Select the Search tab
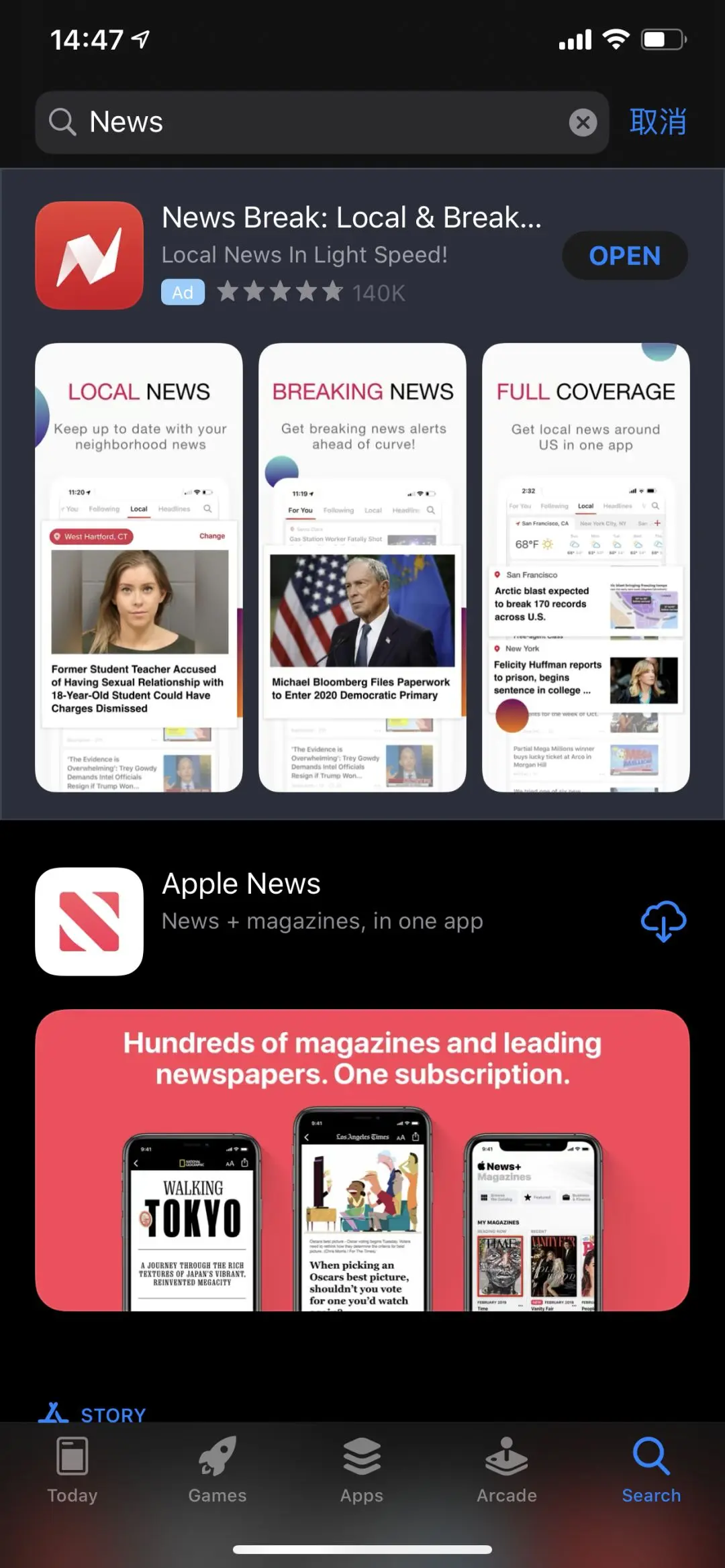Screen dimensions: 725x1568 651,1469
